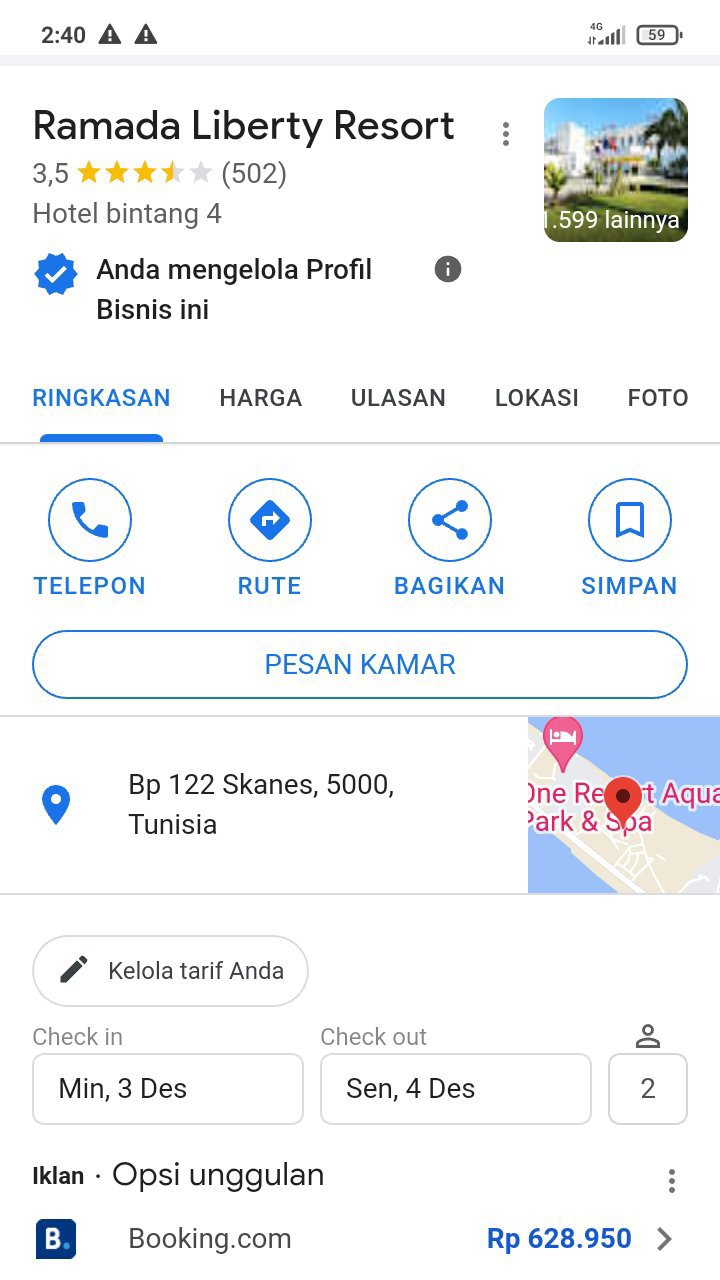Screen dimensions: 720x1280
Task: Tap PESAN KAMAR to book a room
Action: [360, 664]
